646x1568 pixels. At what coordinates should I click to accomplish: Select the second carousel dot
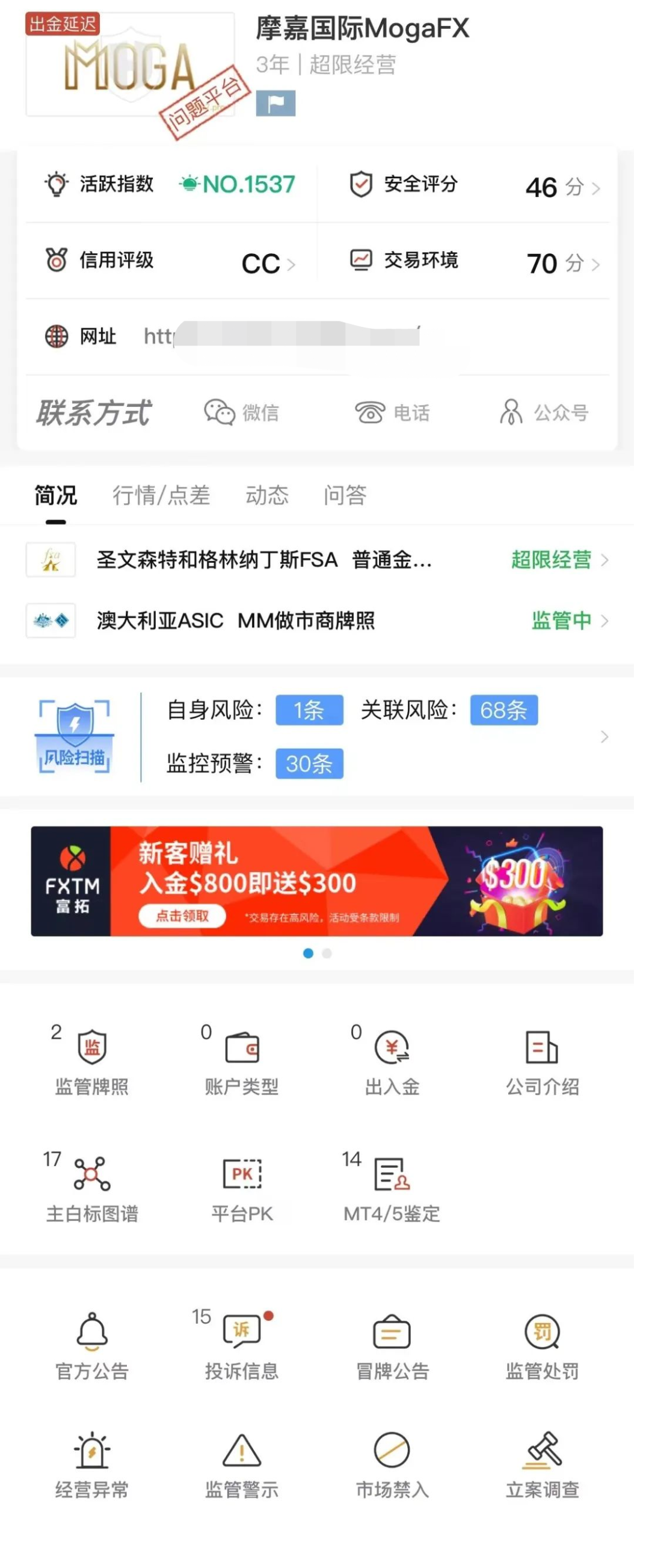327,954
